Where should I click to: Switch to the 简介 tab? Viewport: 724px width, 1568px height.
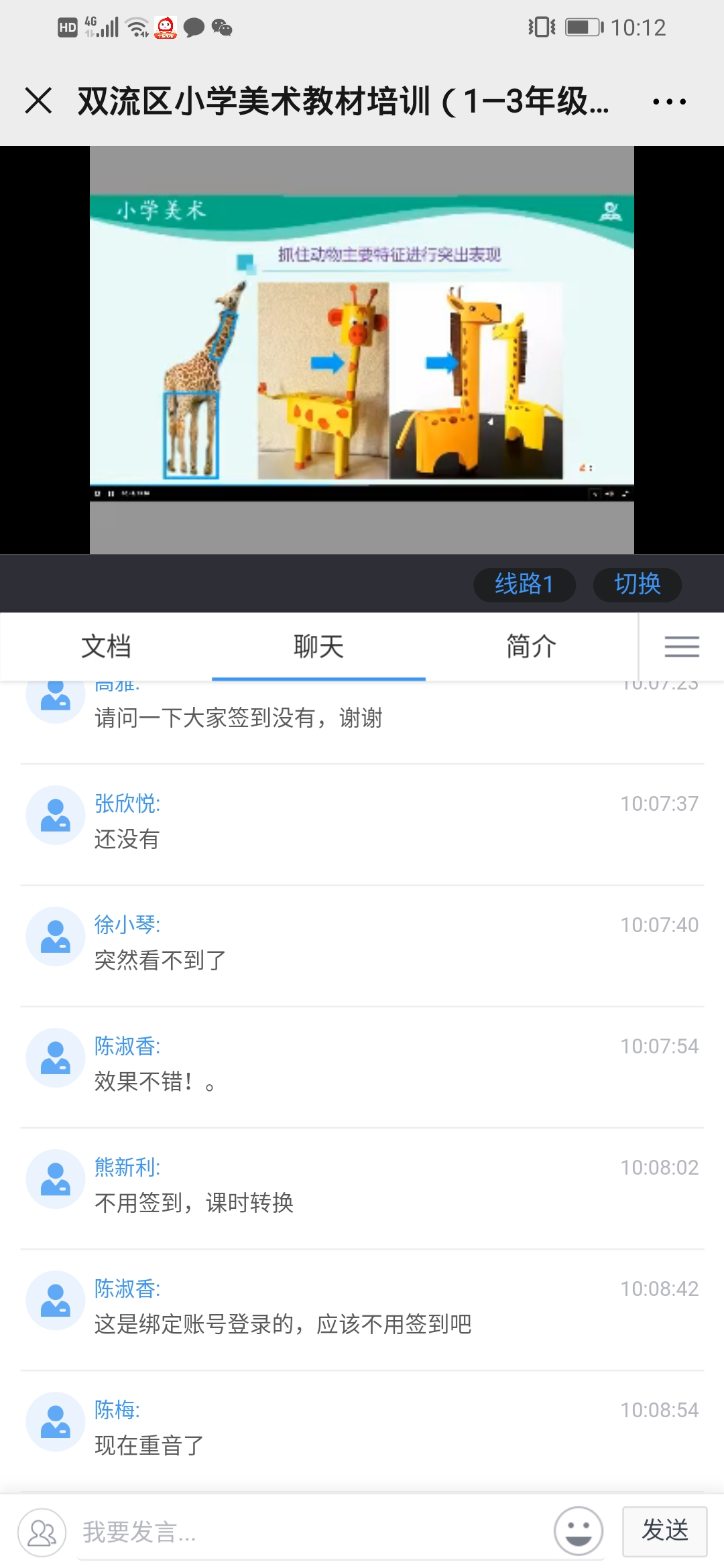click(x=531, y=647)
